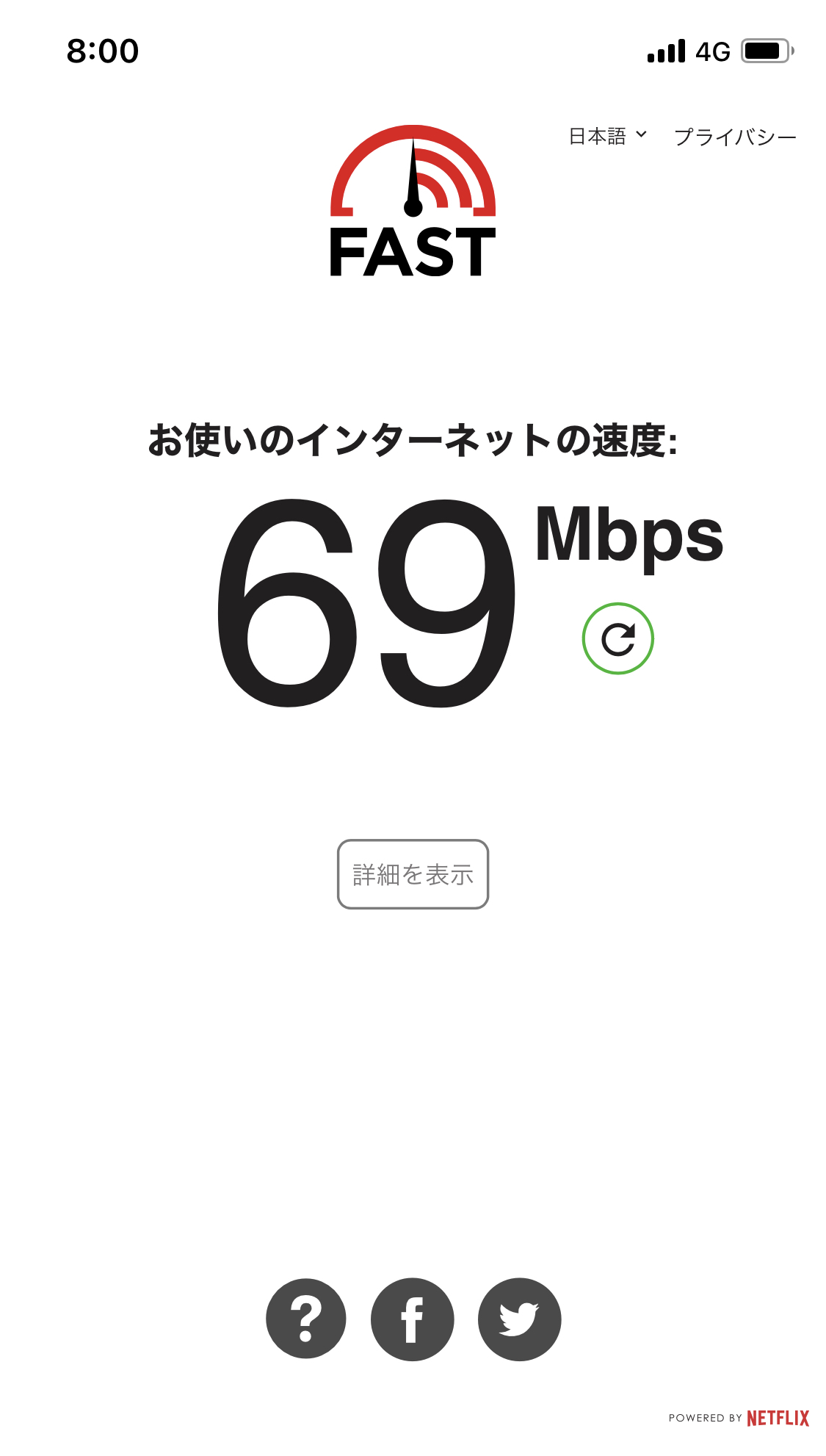The width and height of the screenshot is (826, 1456).
Task: Rerun the speed test with reload icon
Action: tap(618, 638)
